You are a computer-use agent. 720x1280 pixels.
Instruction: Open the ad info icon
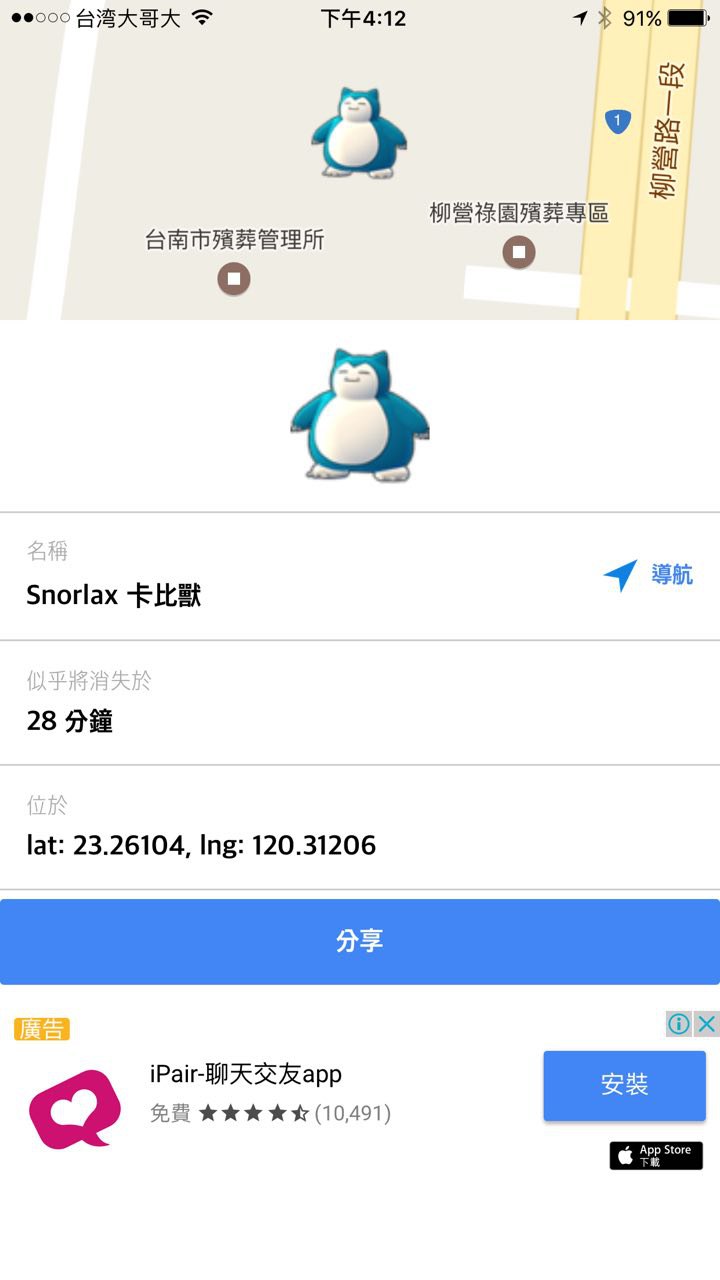(679, 1024)
